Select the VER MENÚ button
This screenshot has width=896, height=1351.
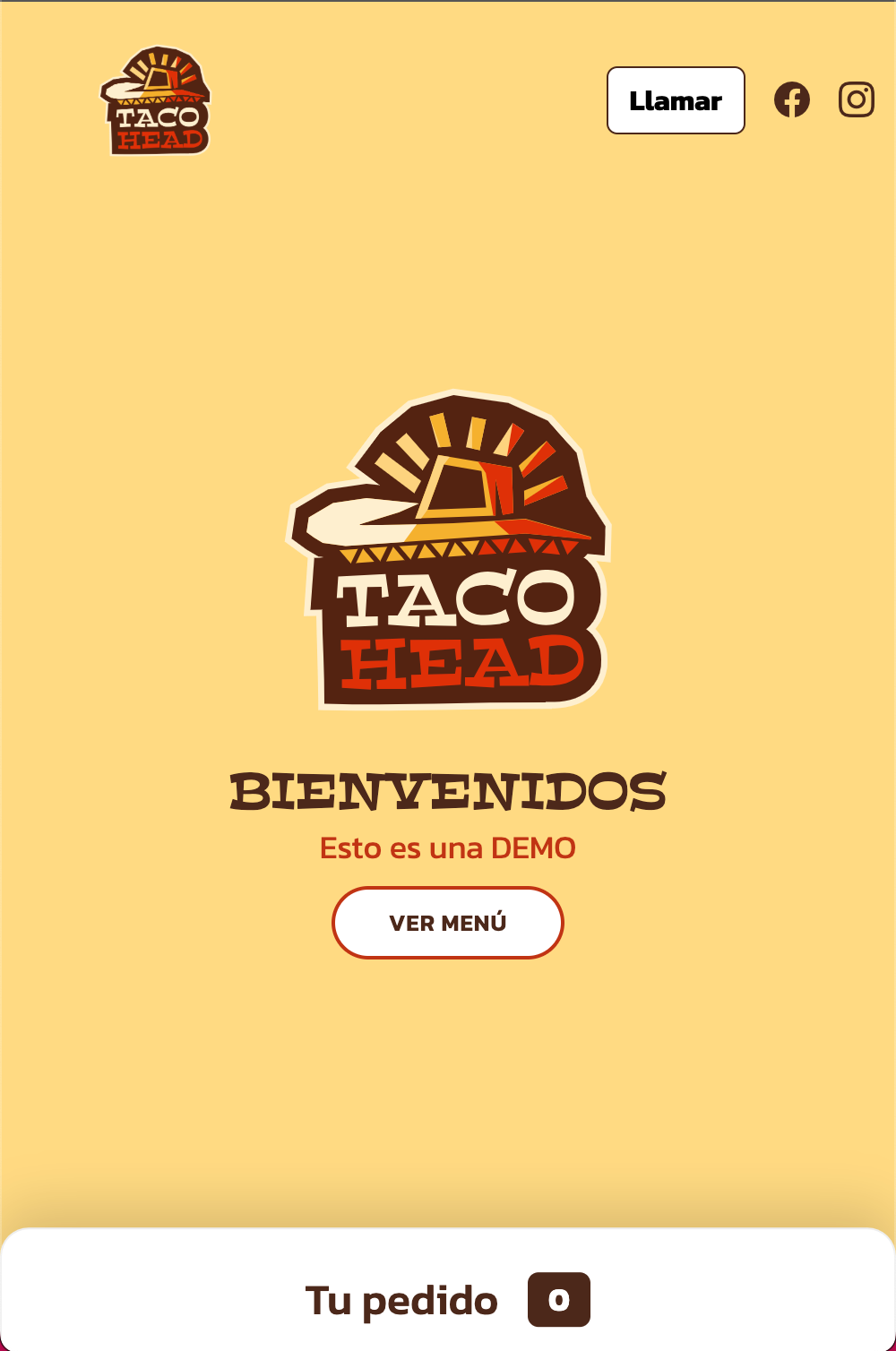click(x=448, y=923)
